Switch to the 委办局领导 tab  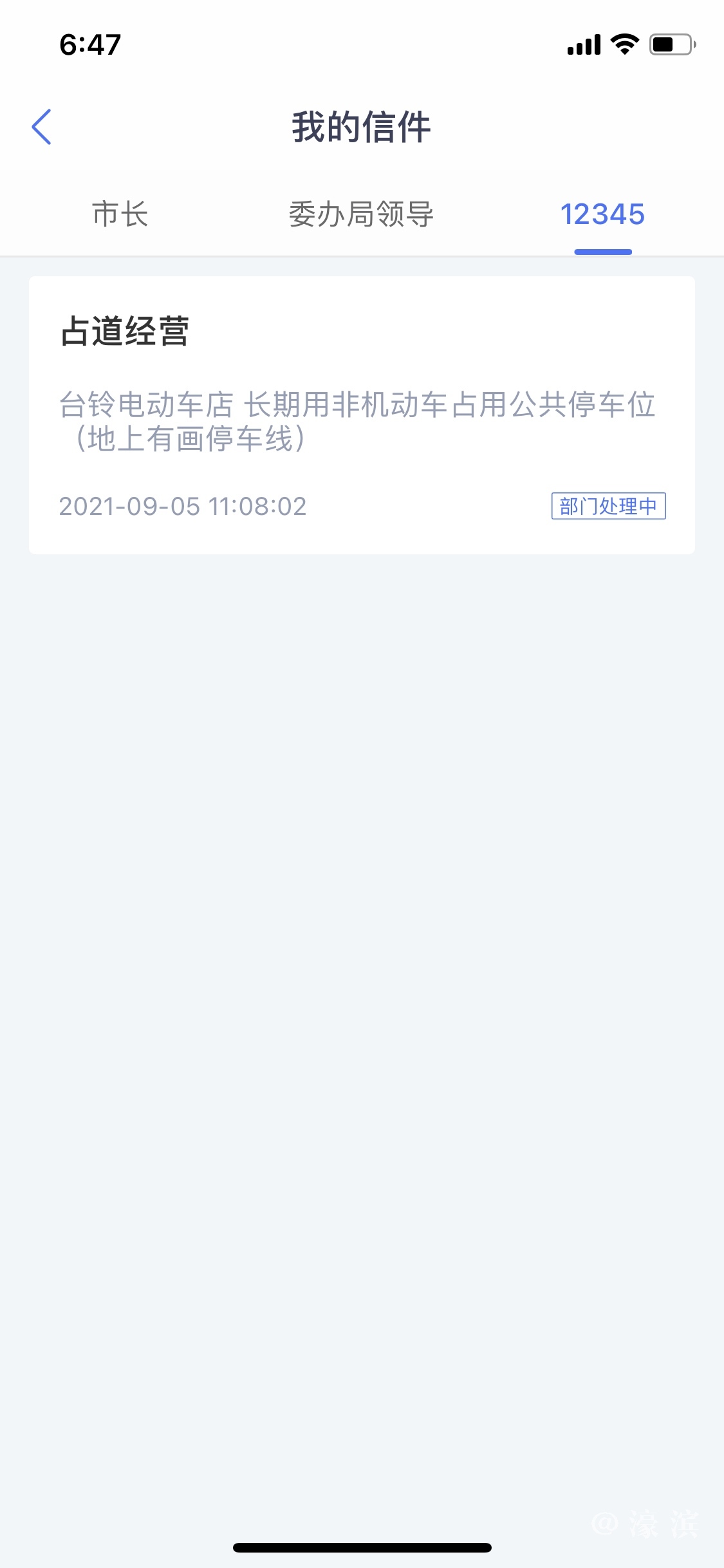point(361,214)
